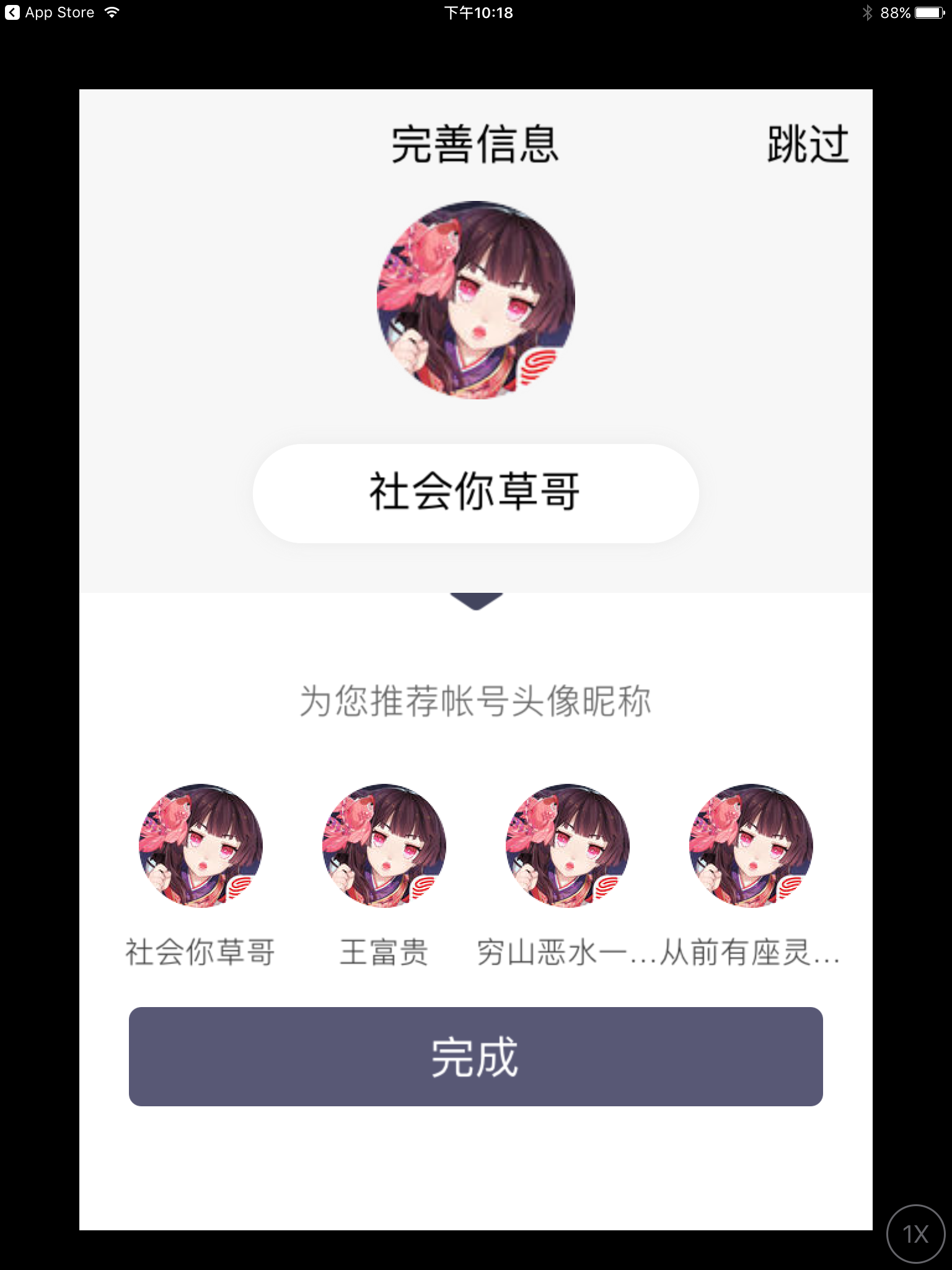The image size is (952, 1270).
Task: Toggle the 1X display scale button
Action: click(x=915, y=1233)
